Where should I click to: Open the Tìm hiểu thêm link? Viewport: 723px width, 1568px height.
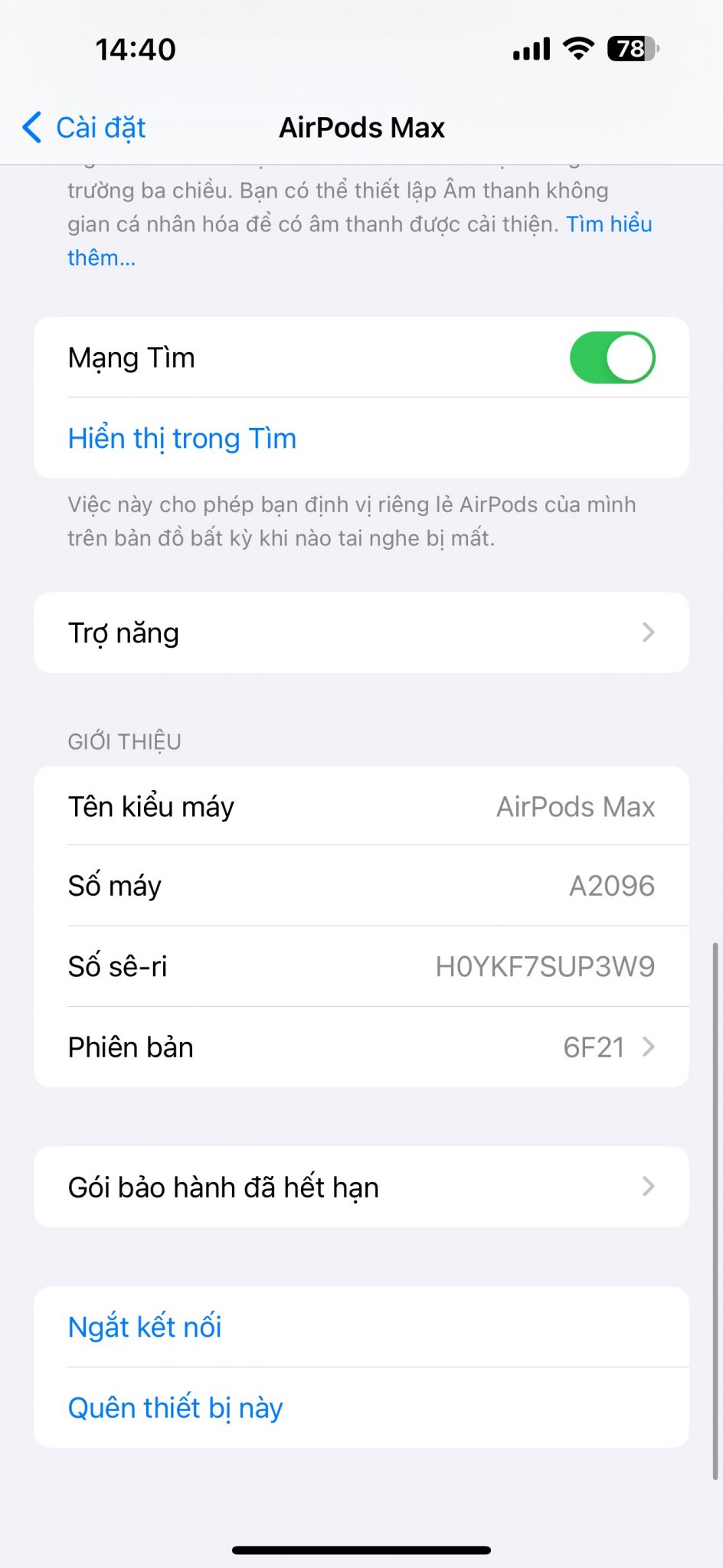[x=608, y=224]
